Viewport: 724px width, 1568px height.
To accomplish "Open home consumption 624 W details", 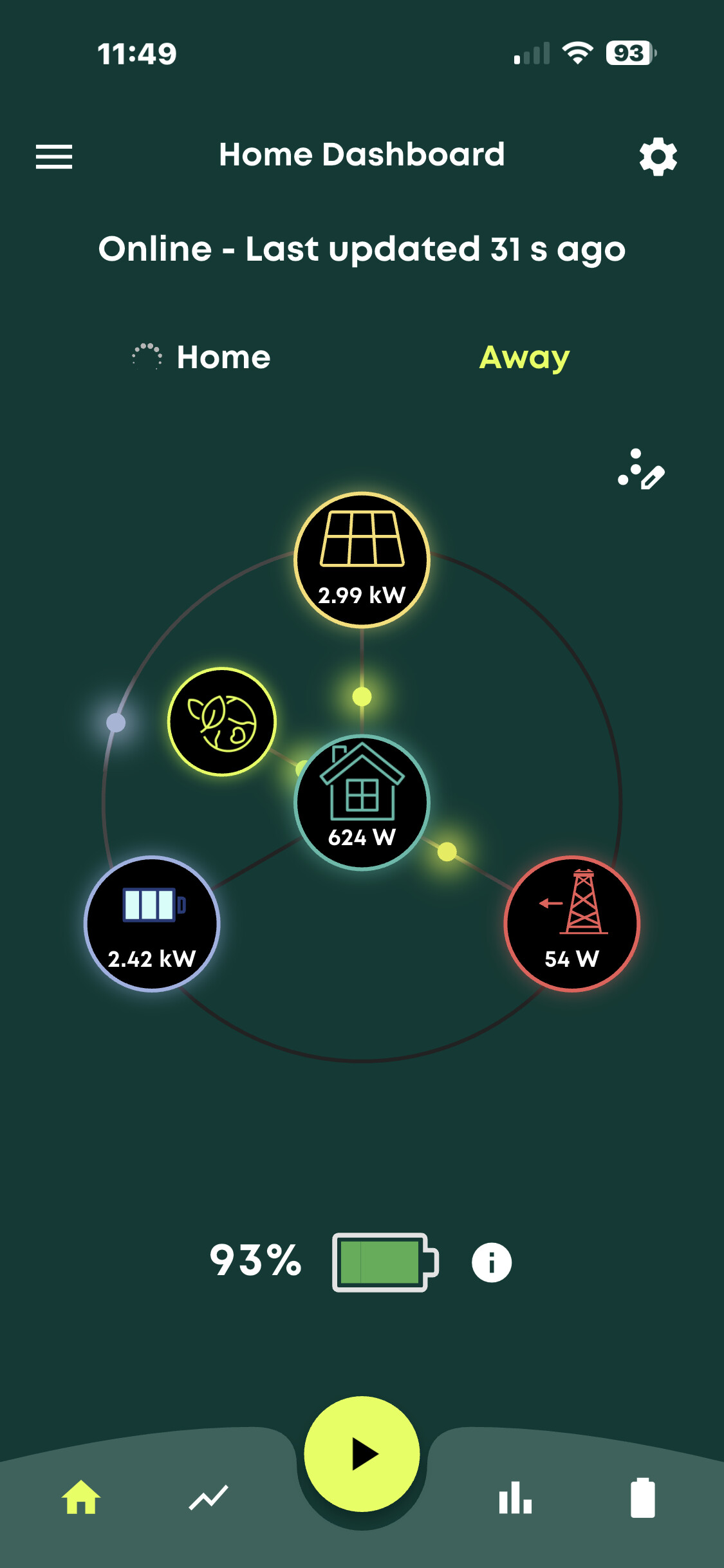I will (362, 802).
